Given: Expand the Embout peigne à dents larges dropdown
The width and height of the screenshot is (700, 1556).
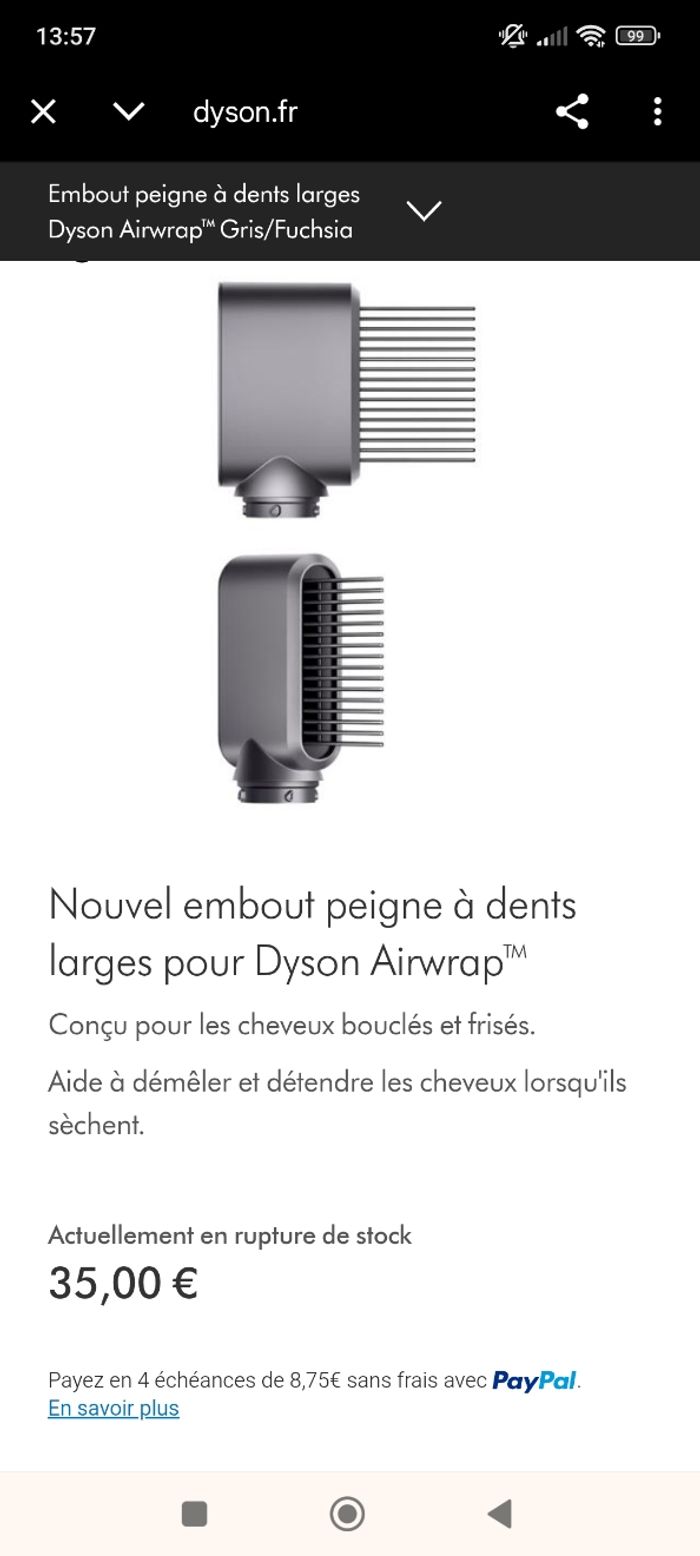Looking at the screenshot, I should [x=425, y=211].
